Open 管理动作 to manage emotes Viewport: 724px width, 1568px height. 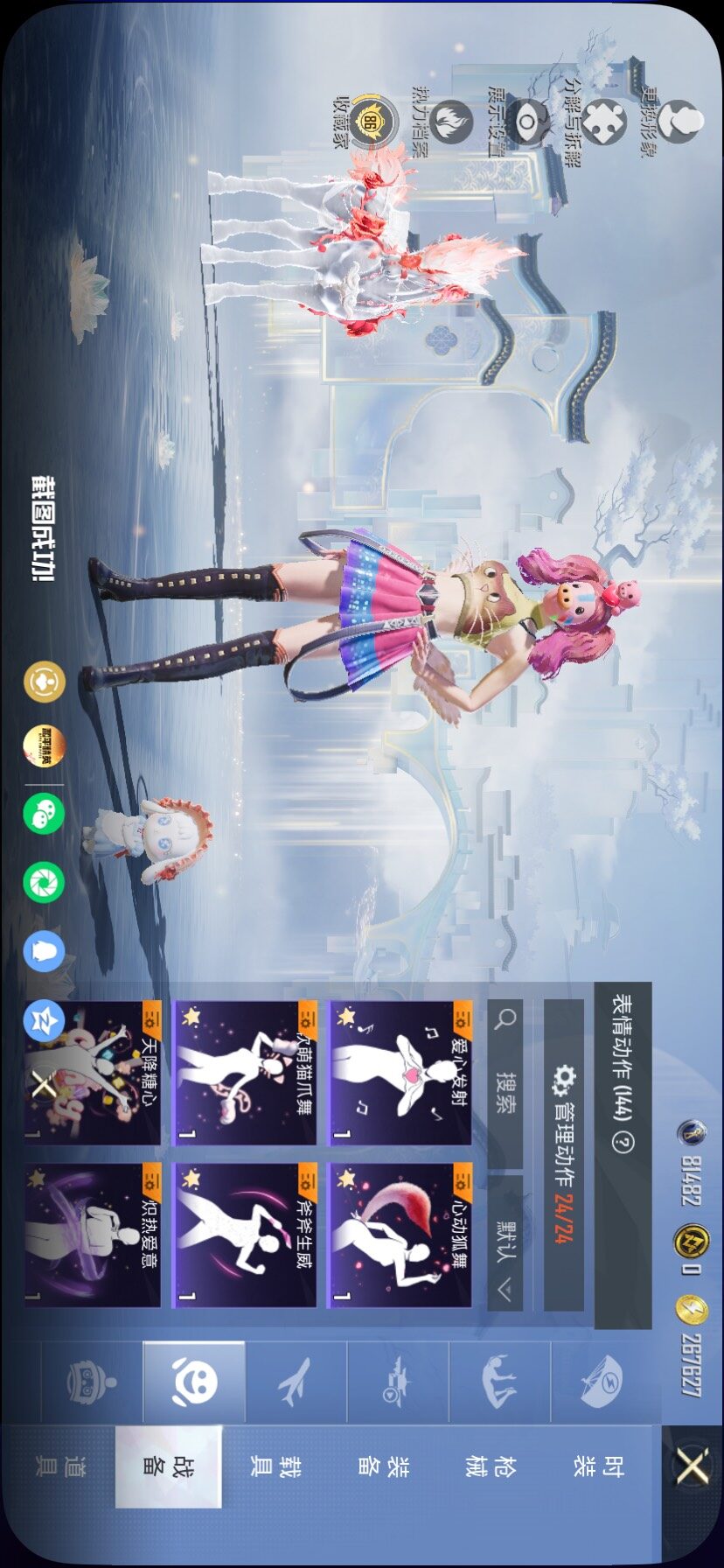(564, 1155)
